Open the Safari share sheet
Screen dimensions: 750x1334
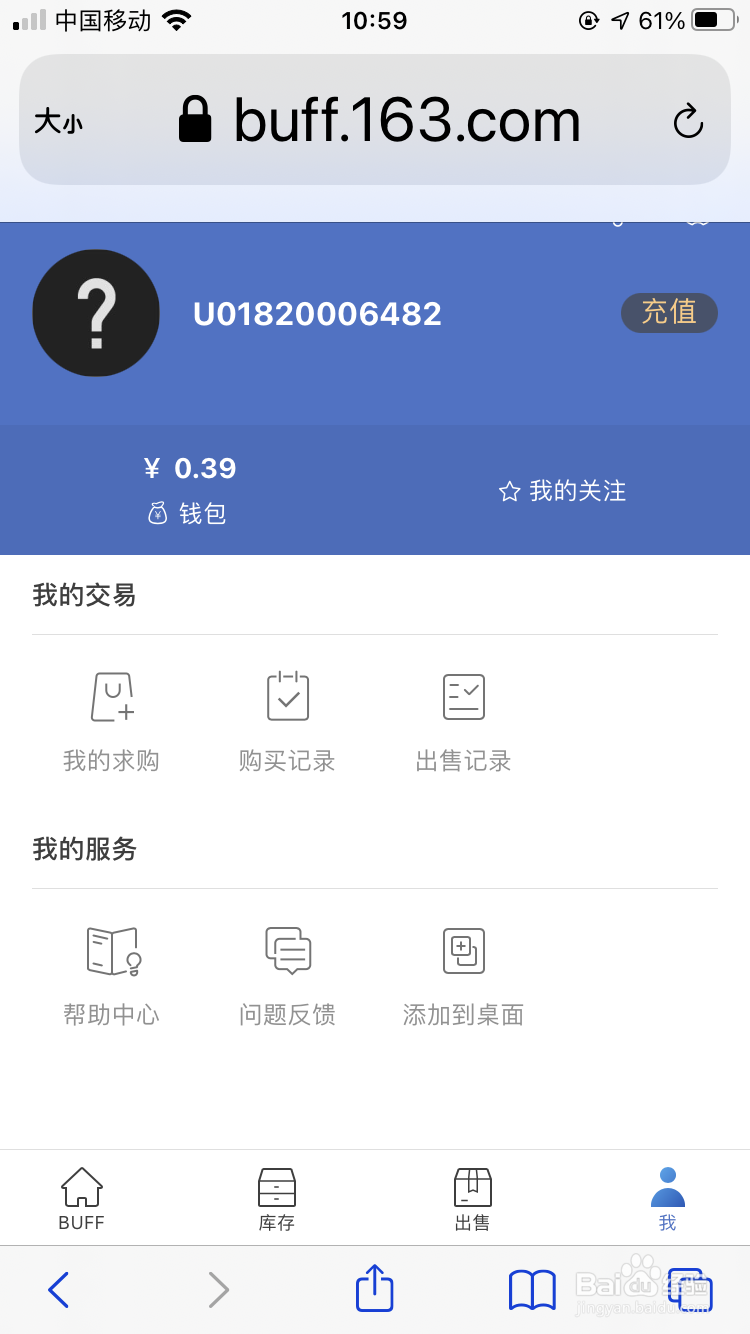pos(375,1288)
